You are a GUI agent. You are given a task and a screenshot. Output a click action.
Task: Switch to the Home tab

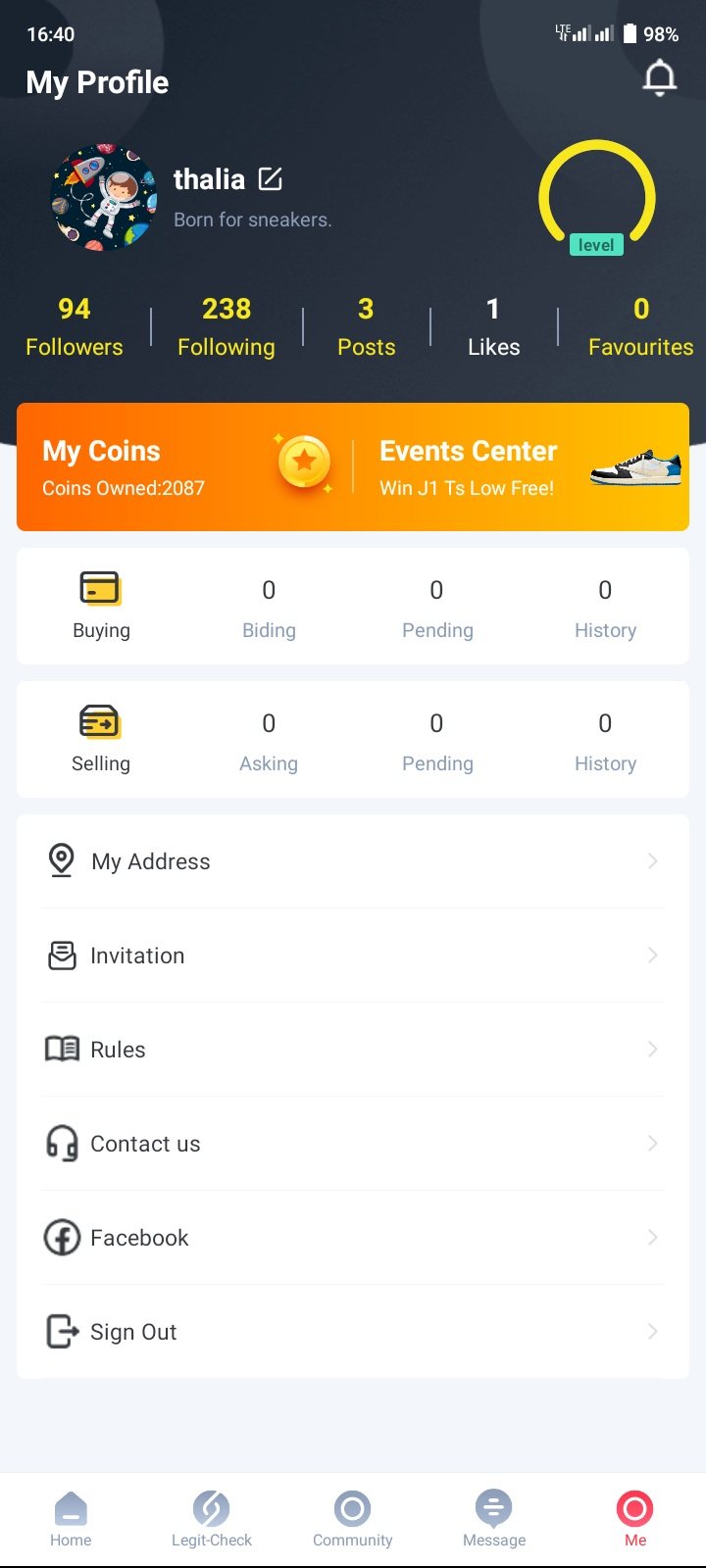(x=71, y=1519)
